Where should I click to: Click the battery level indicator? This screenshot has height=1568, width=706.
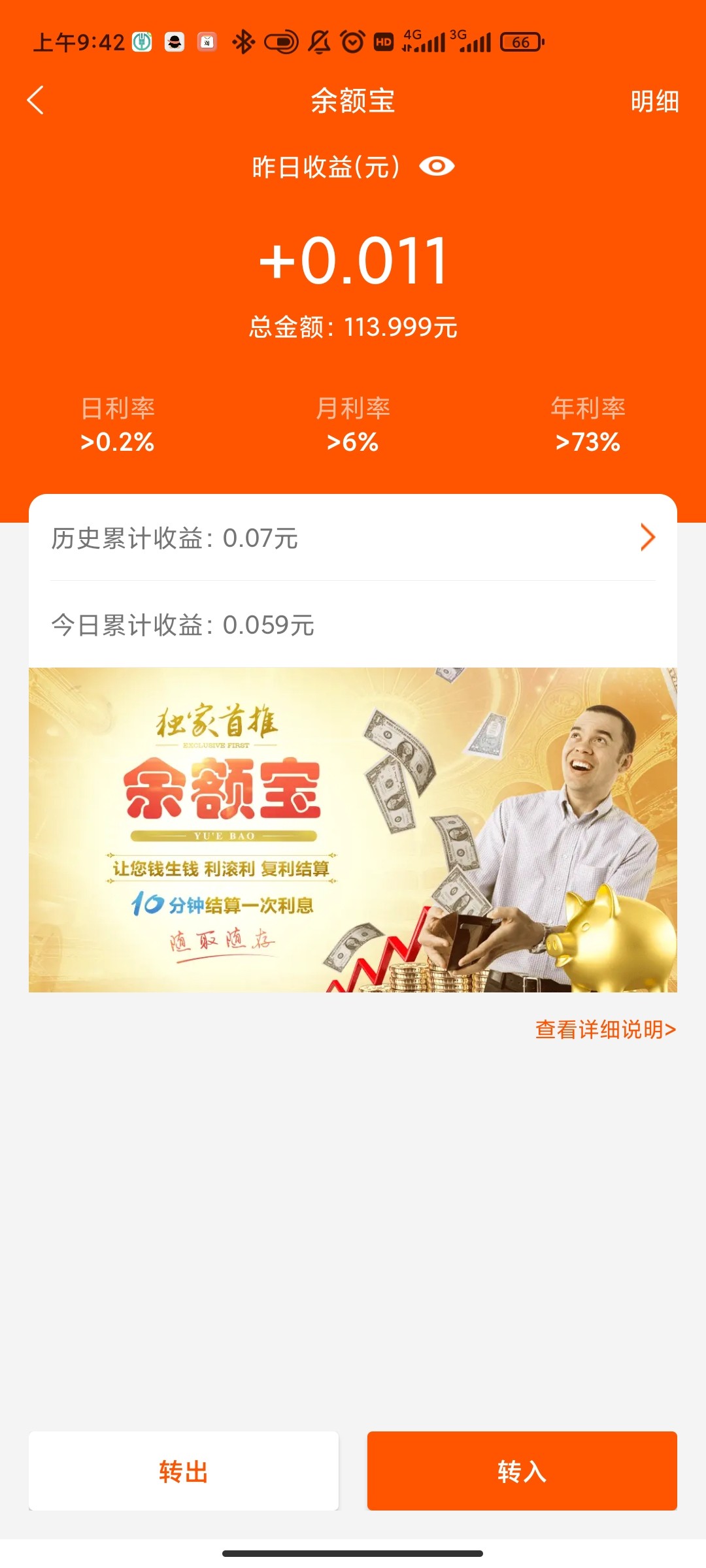[520, 41]
